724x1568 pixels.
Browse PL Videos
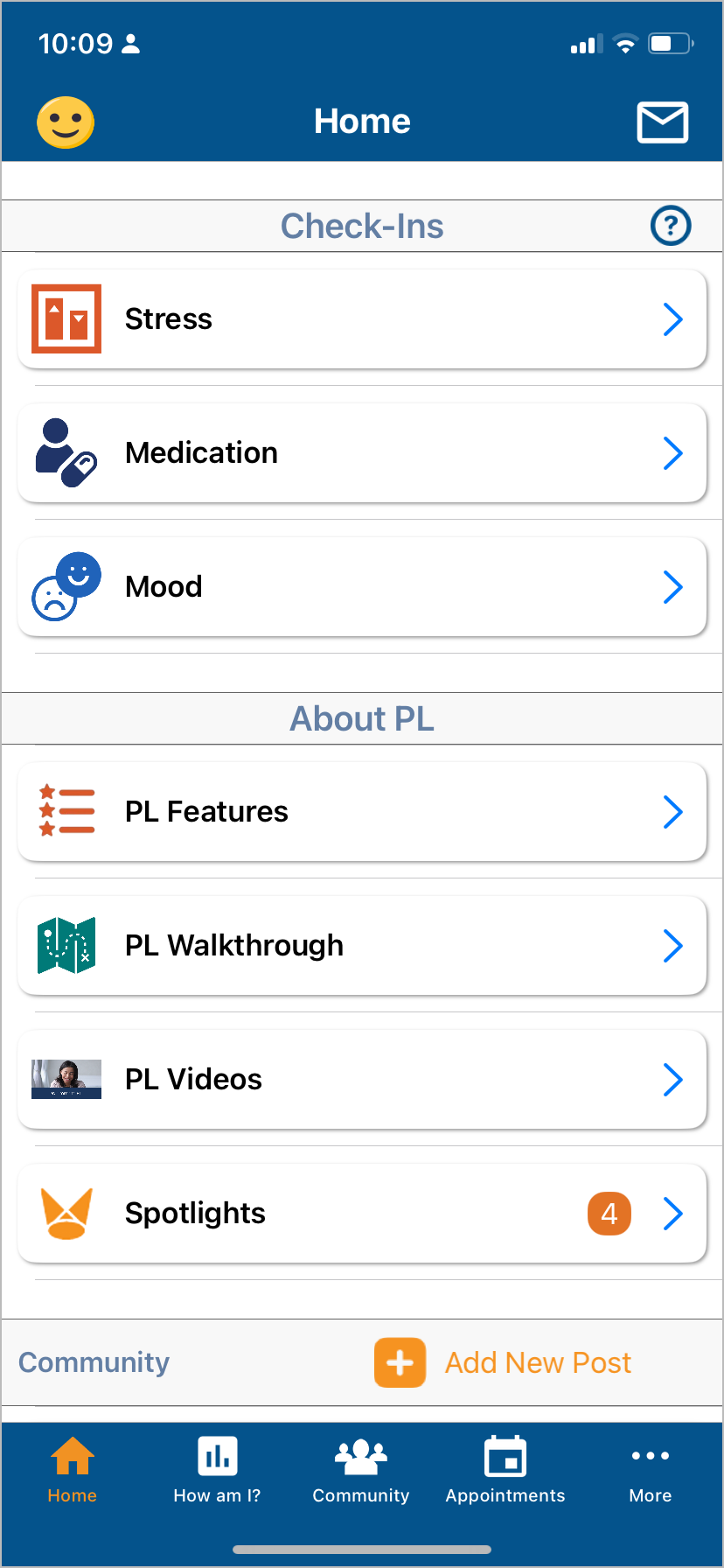click(x=362, y=1080)
